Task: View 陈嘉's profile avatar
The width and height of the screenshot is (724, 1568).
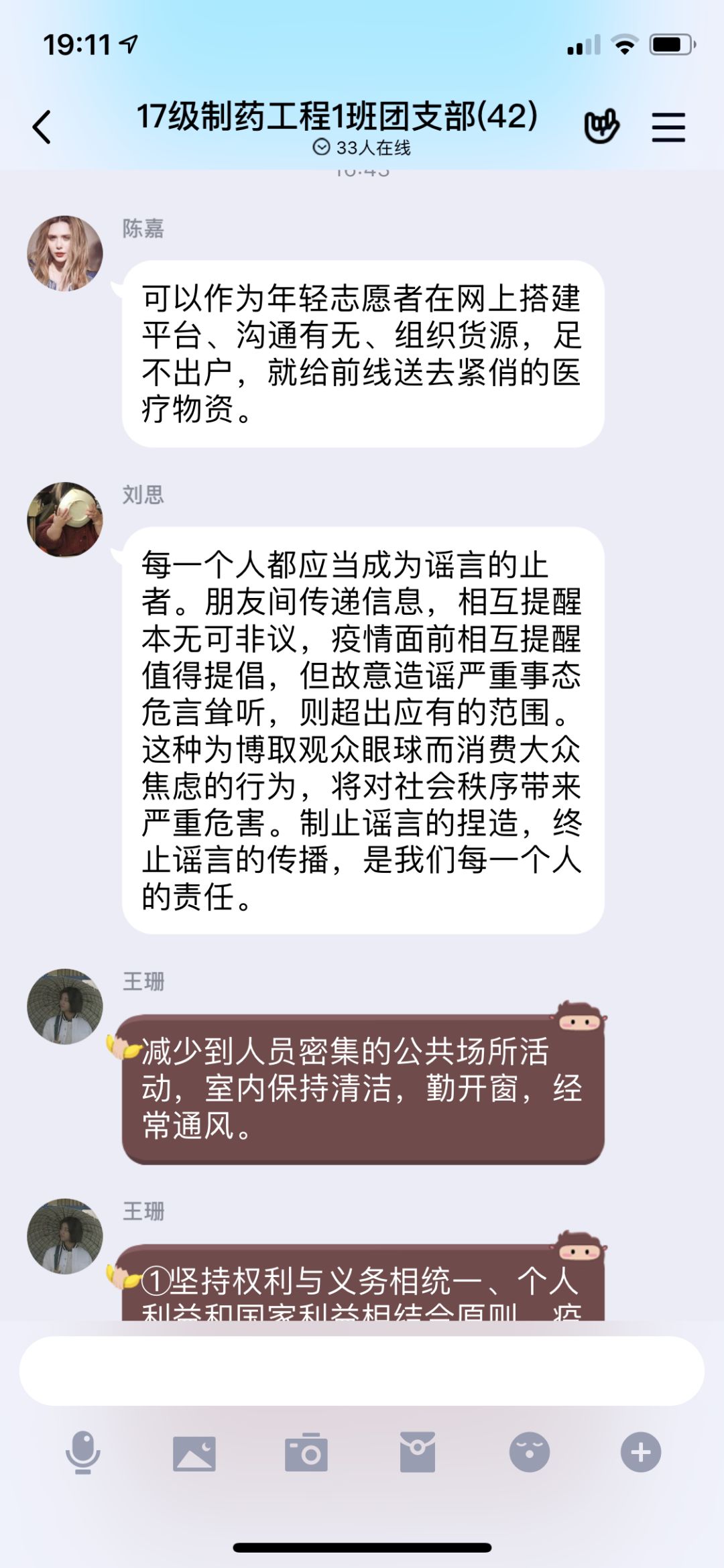Action: 65,253
